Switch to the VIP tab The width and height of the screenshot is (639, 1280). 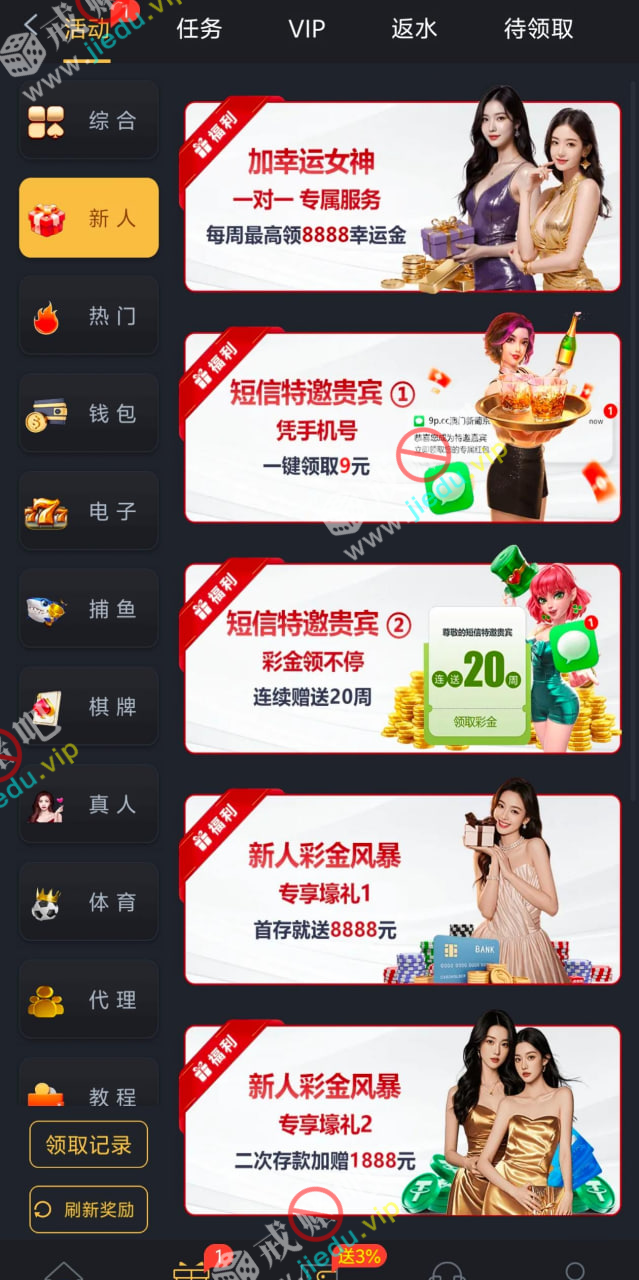(x=307, y=29)
